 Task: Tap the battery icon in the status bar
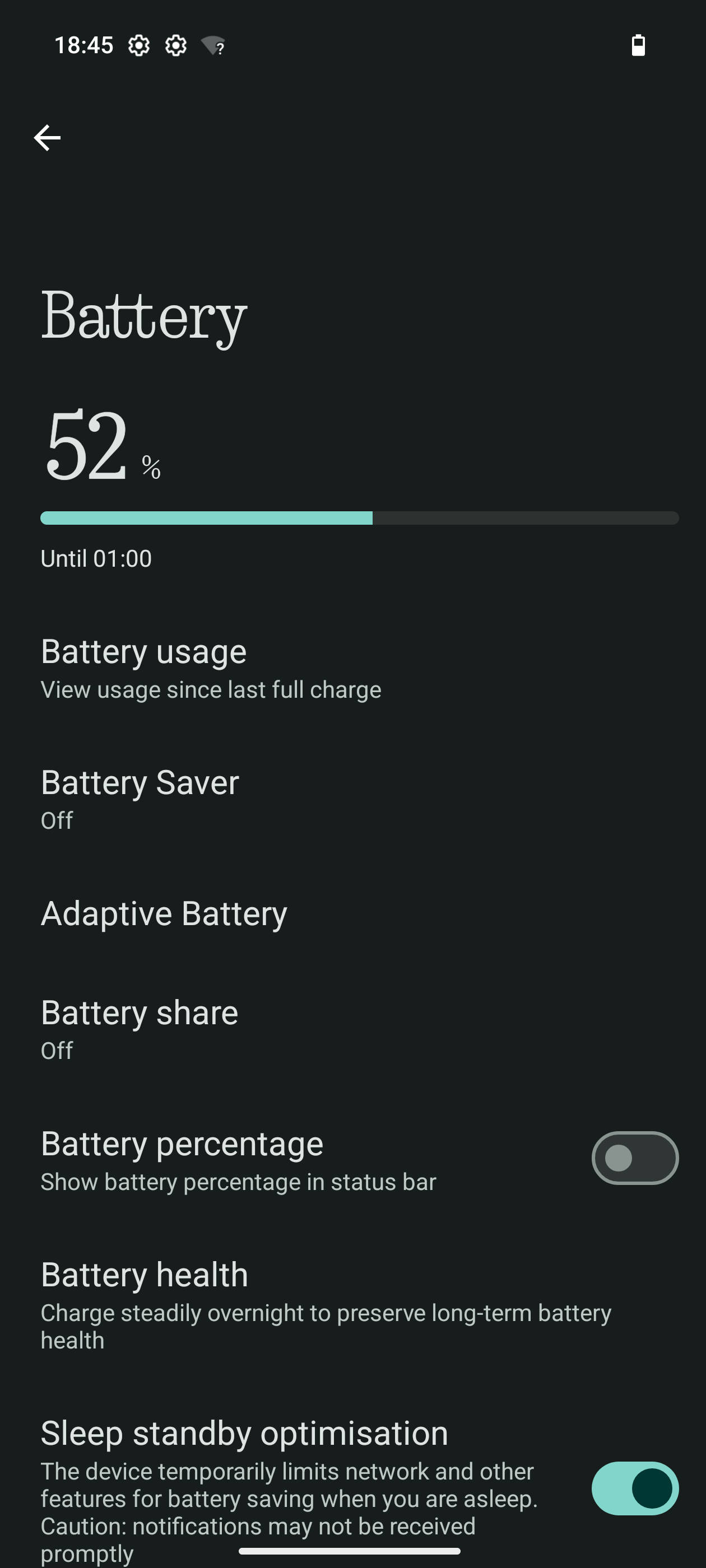pyautogui.click(x=638, y=45)
